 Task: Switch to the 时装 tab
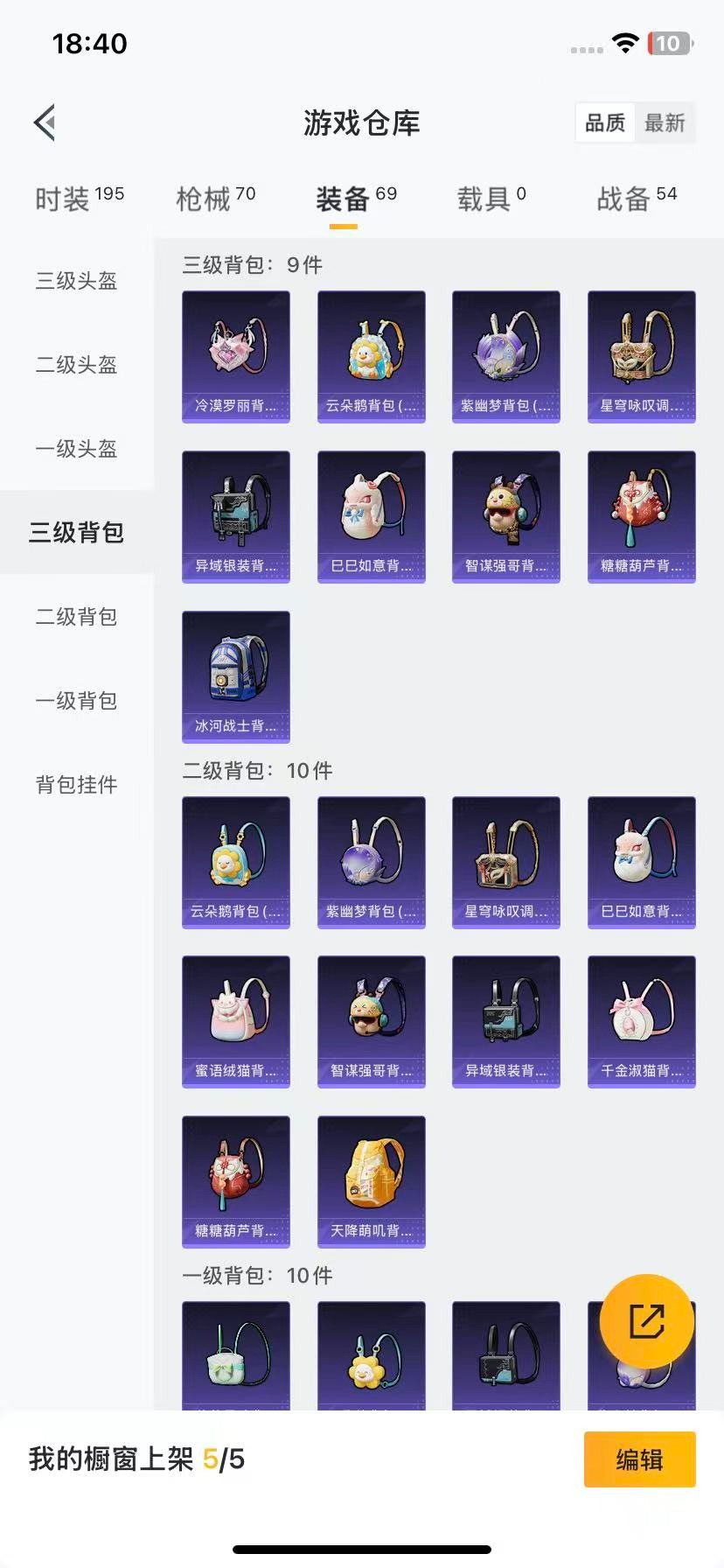point(79,199)
